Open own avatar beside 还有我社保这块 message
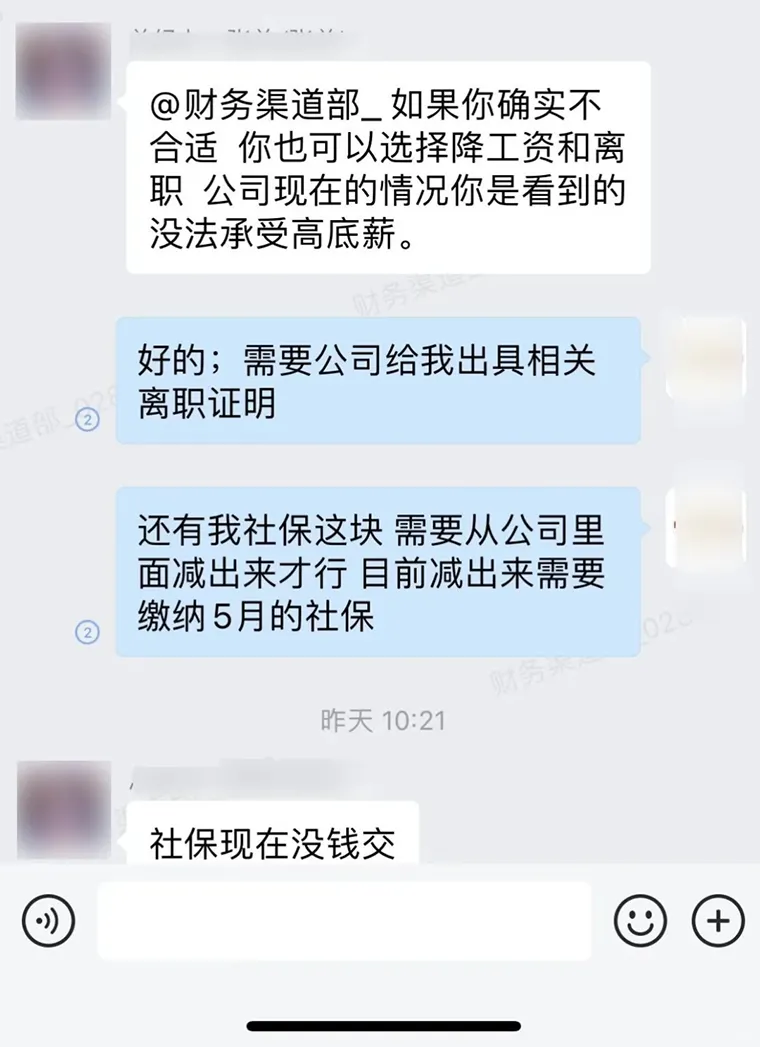The image size is (760, 1047). coord(708,523)
